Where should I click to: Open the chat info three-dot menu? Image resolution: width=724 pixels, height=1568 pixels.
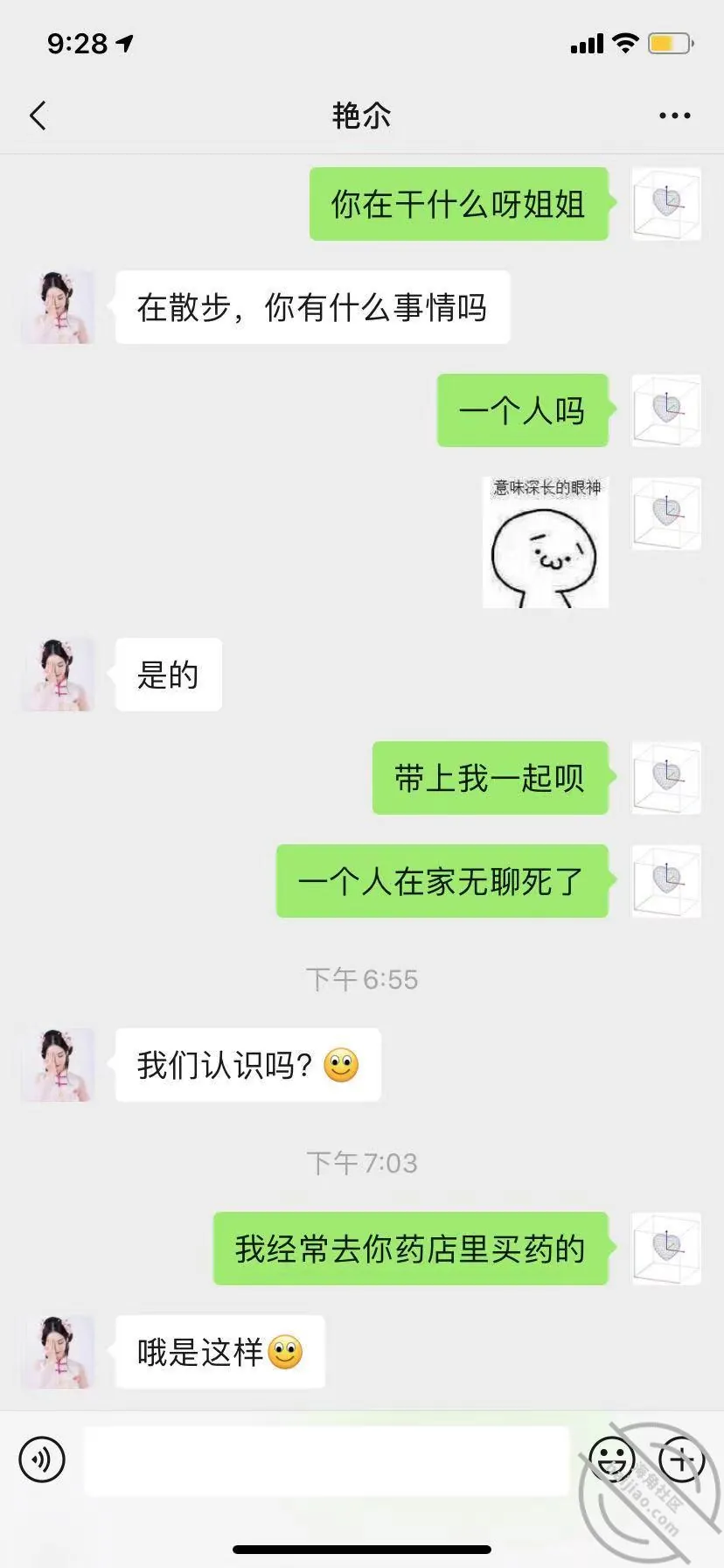(x=674, y=115)
